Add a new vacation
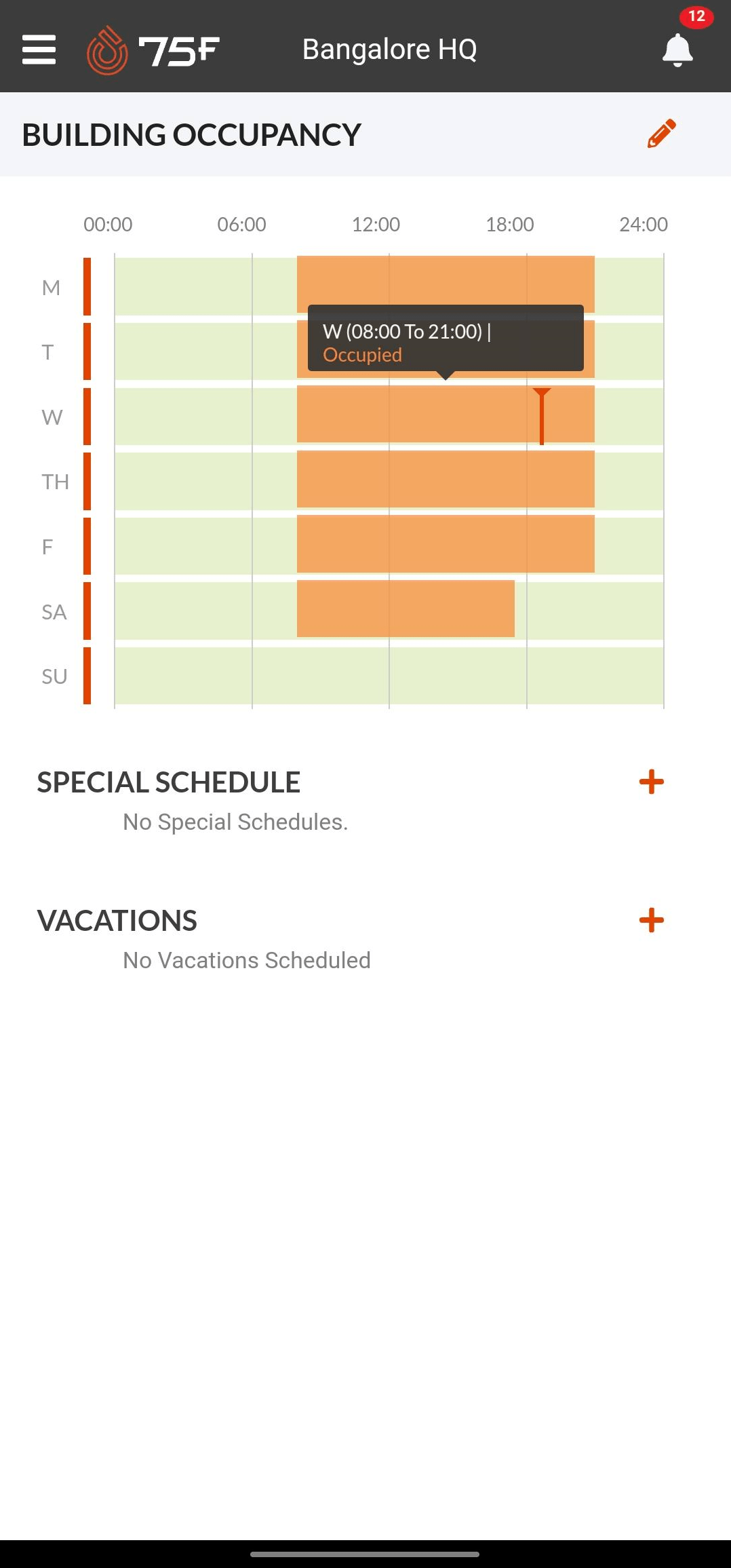The height and width of the screenshot is (1568, 731). point(651,920)
